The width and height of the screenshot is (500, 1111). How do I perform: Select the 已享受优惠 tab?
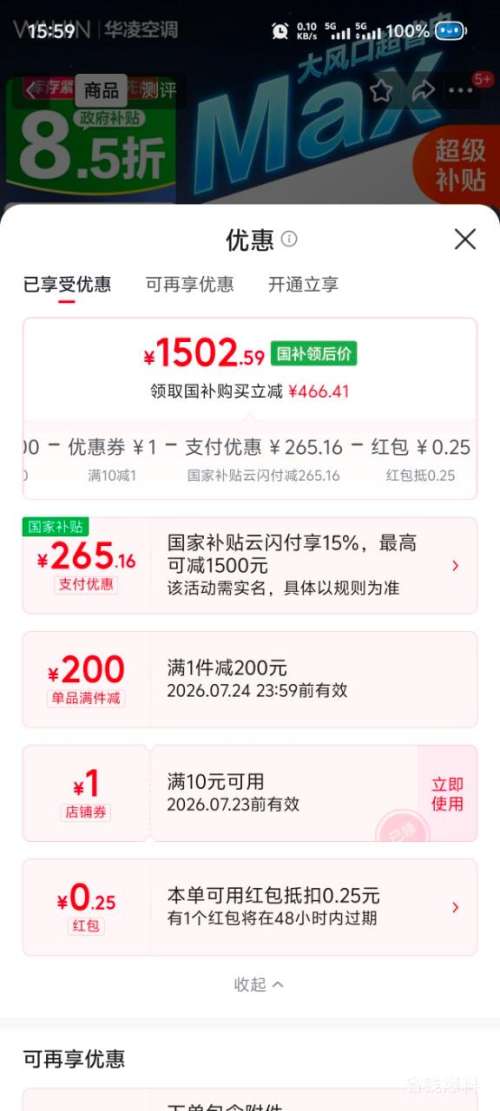coord(67,285)
